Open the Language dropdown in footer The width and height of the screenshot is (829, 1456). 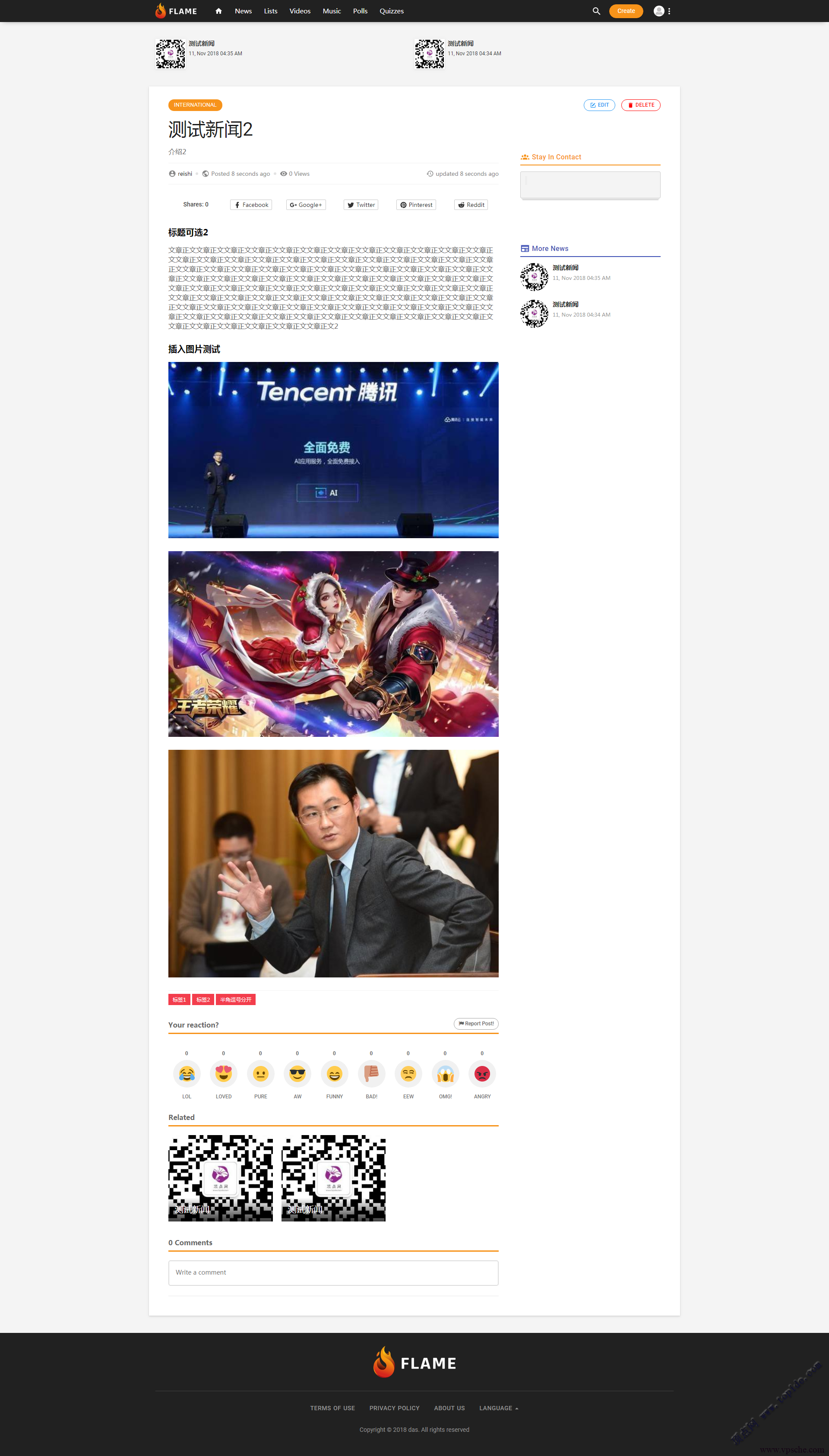[x=498, y=1408]
